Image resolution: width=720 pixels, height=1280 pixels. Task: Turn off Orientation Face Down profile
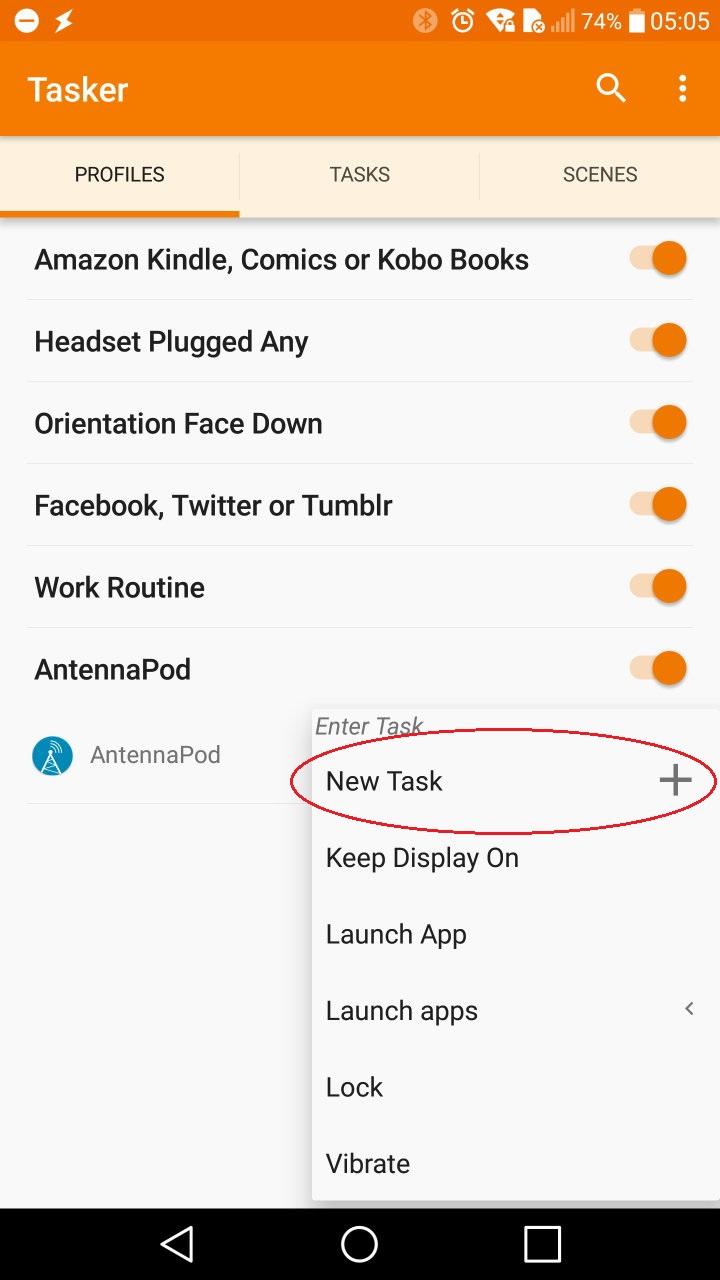(660, 423)
